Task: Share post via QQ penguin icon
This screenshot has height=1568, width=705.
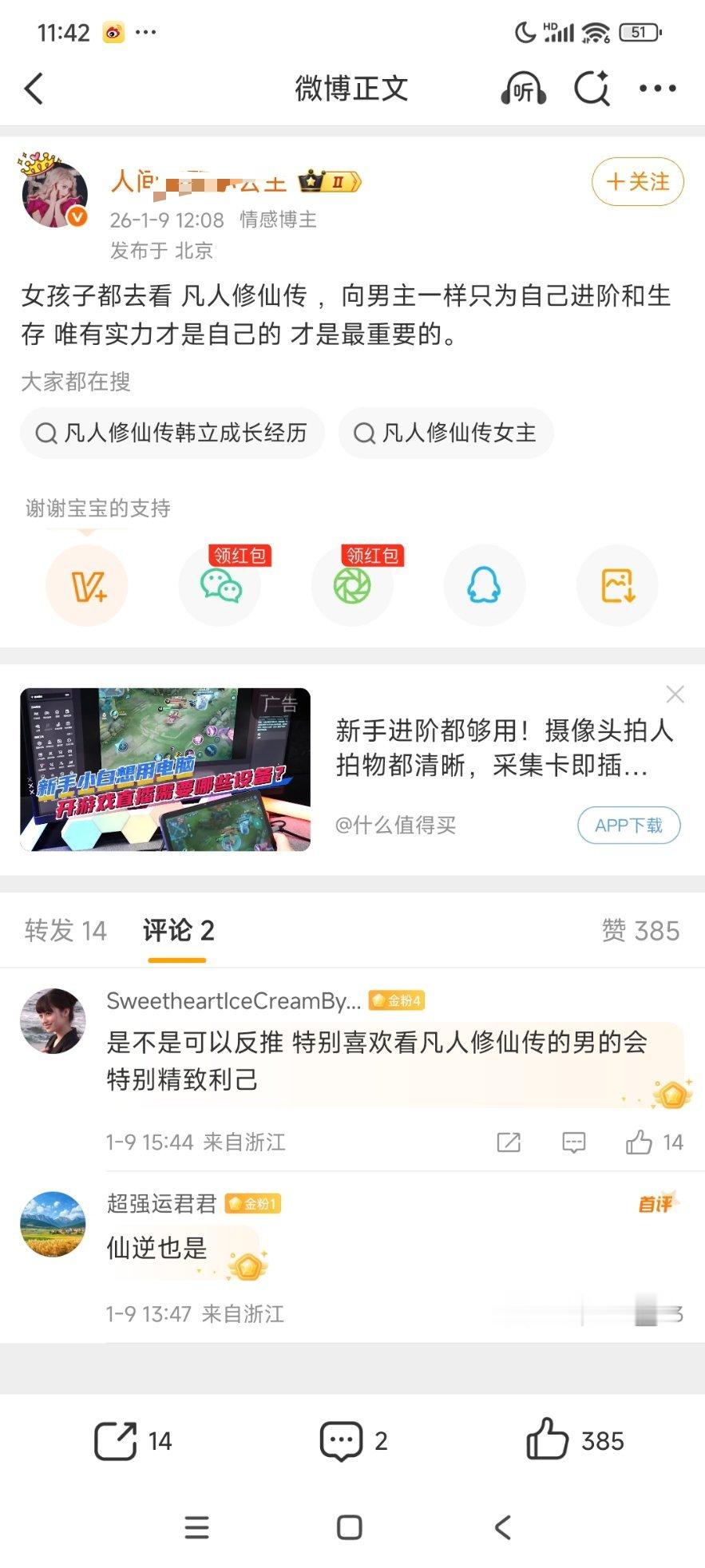Action: (485, 585)
